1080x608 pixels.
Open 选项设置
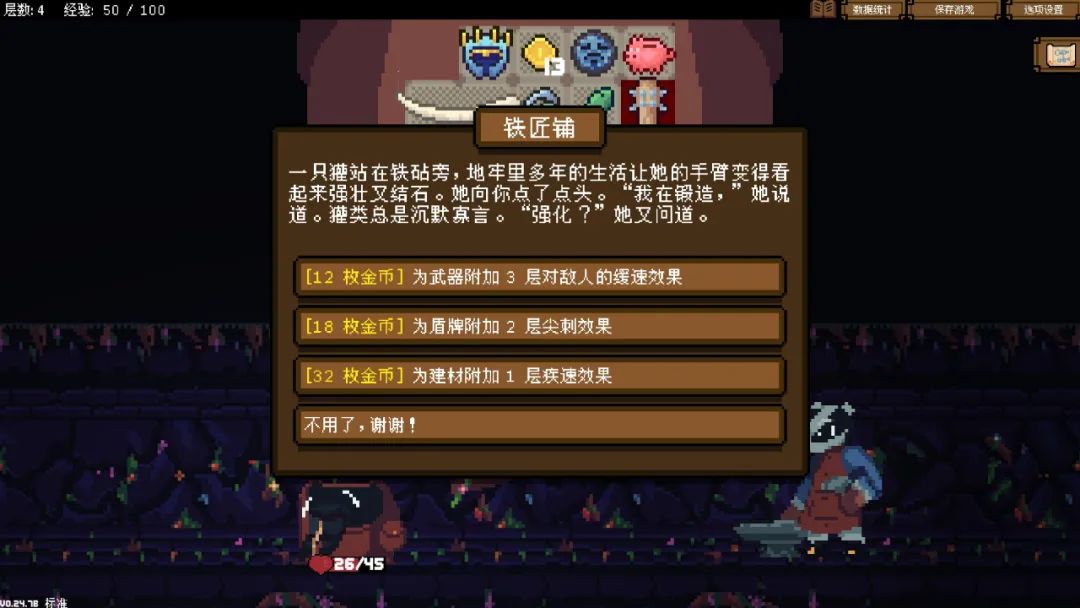point(1042,10)
